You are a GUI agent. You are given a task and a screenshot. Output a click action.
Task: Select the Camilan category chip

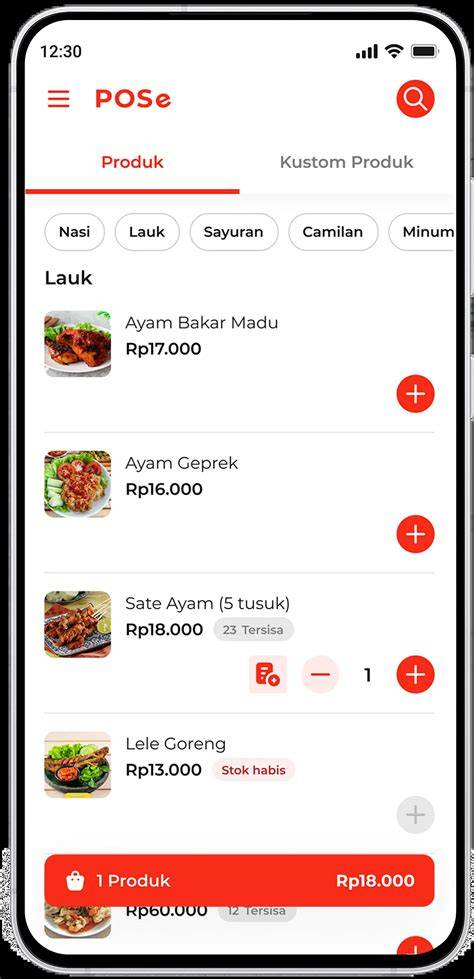click(333, 232)
